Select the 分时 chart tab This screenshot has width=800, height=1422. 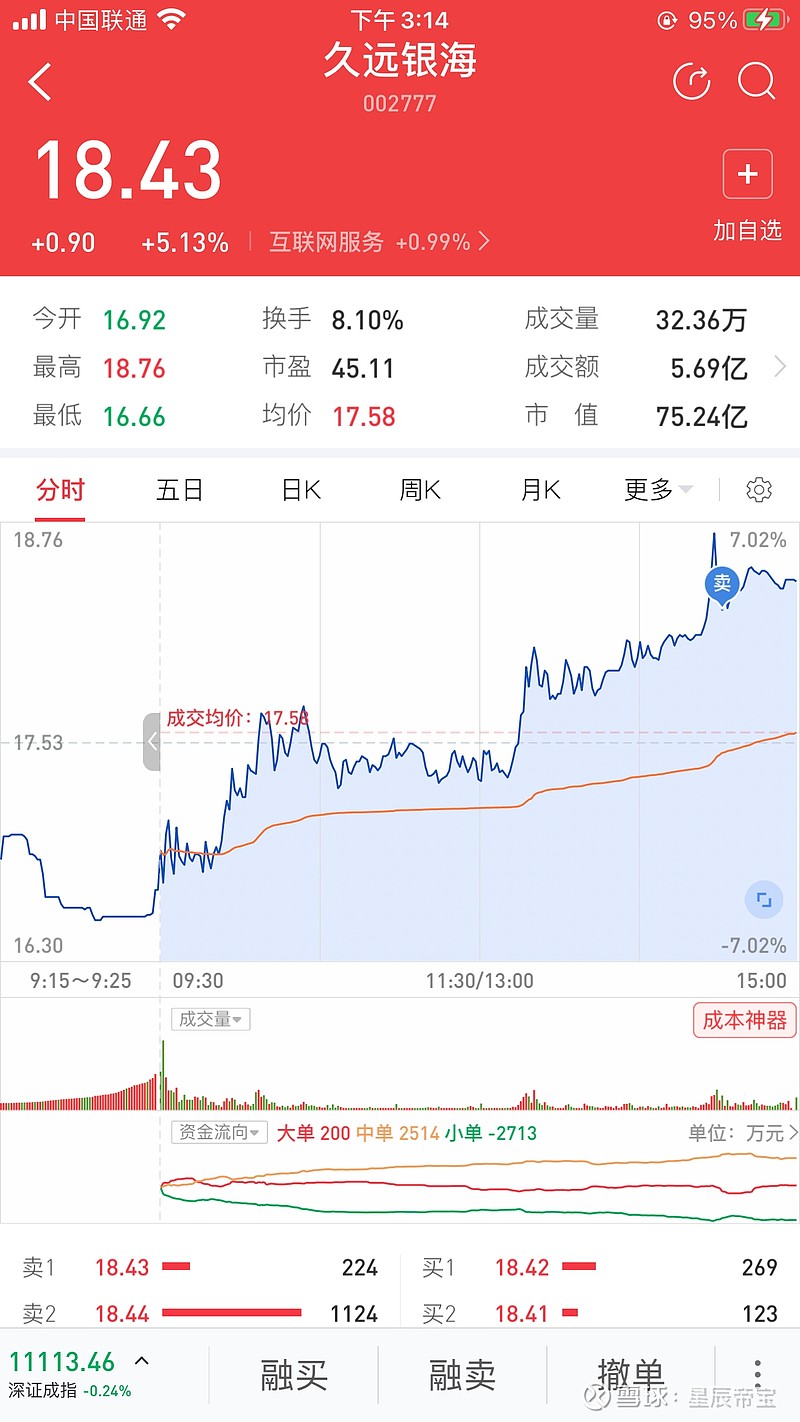[x=60, y=490]
